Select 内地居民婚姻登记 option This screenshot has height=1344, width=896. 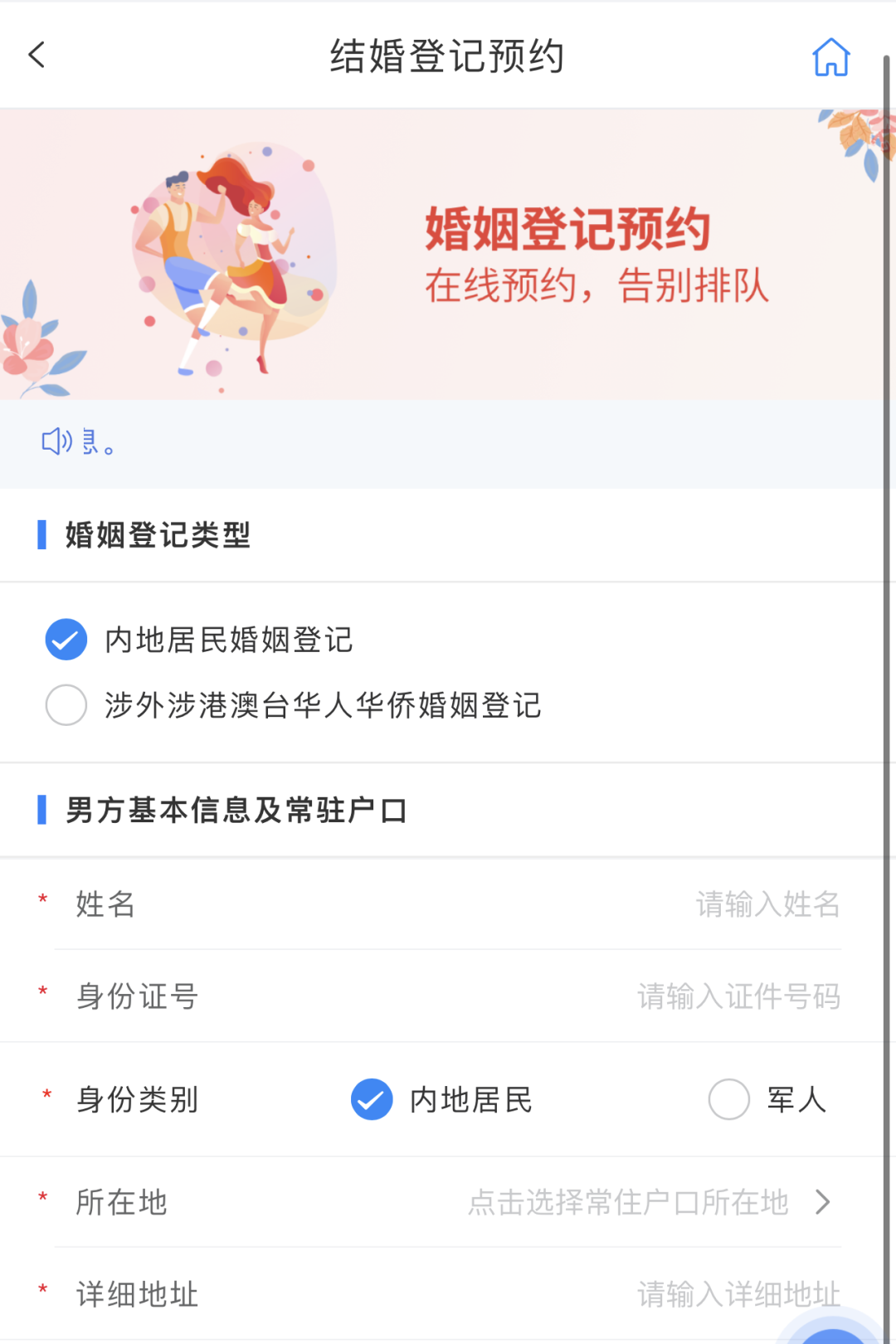tap(66, 640)
